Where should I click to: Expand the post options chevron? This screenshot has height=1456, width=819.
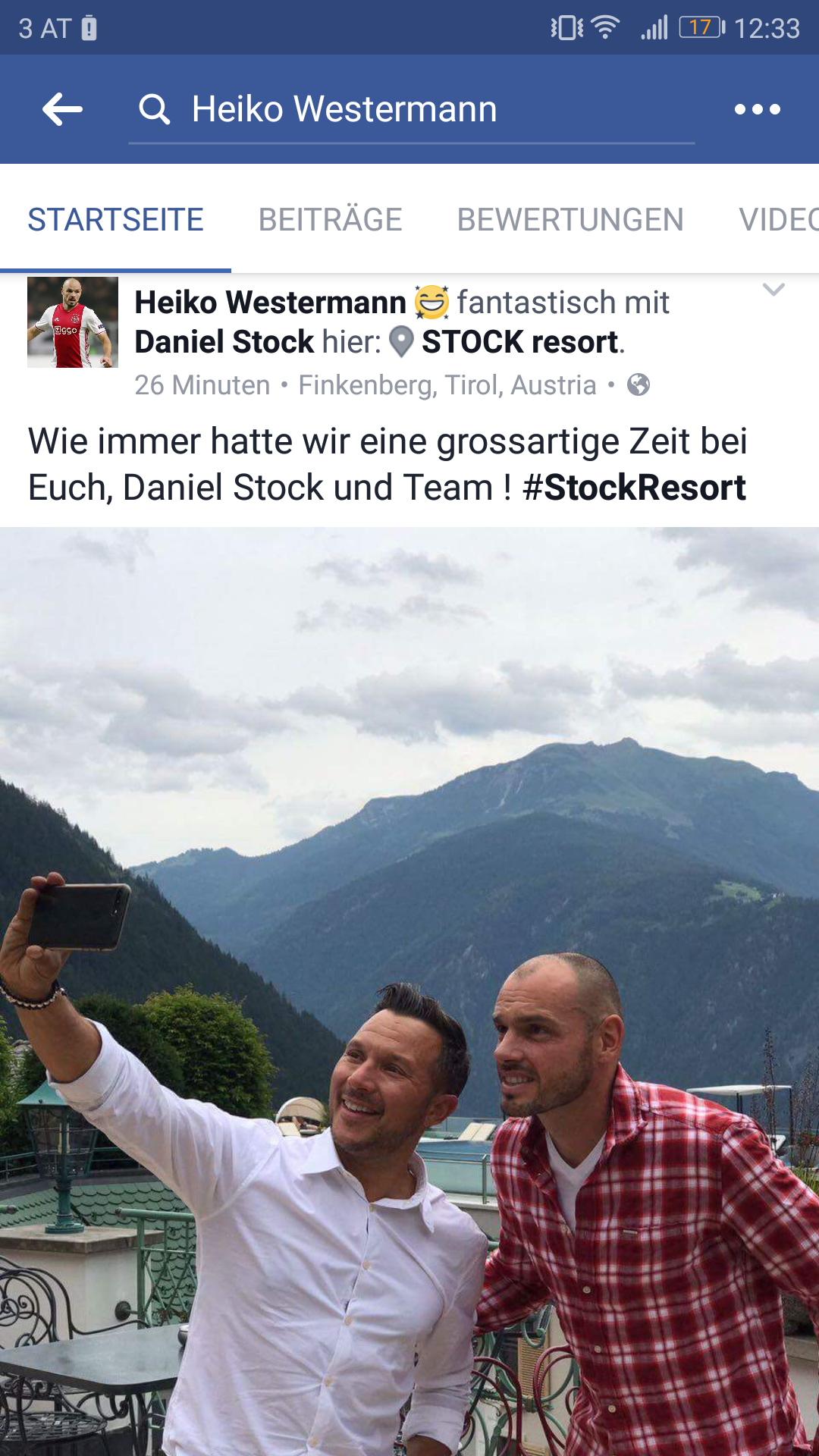point(773,290)
